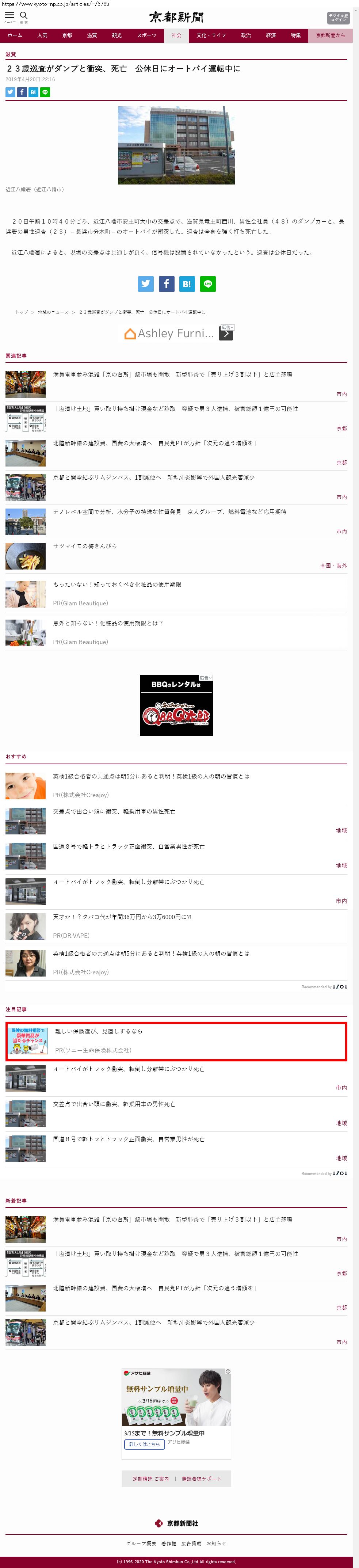Tap the デジタル版ログイン button

[338, 18]
